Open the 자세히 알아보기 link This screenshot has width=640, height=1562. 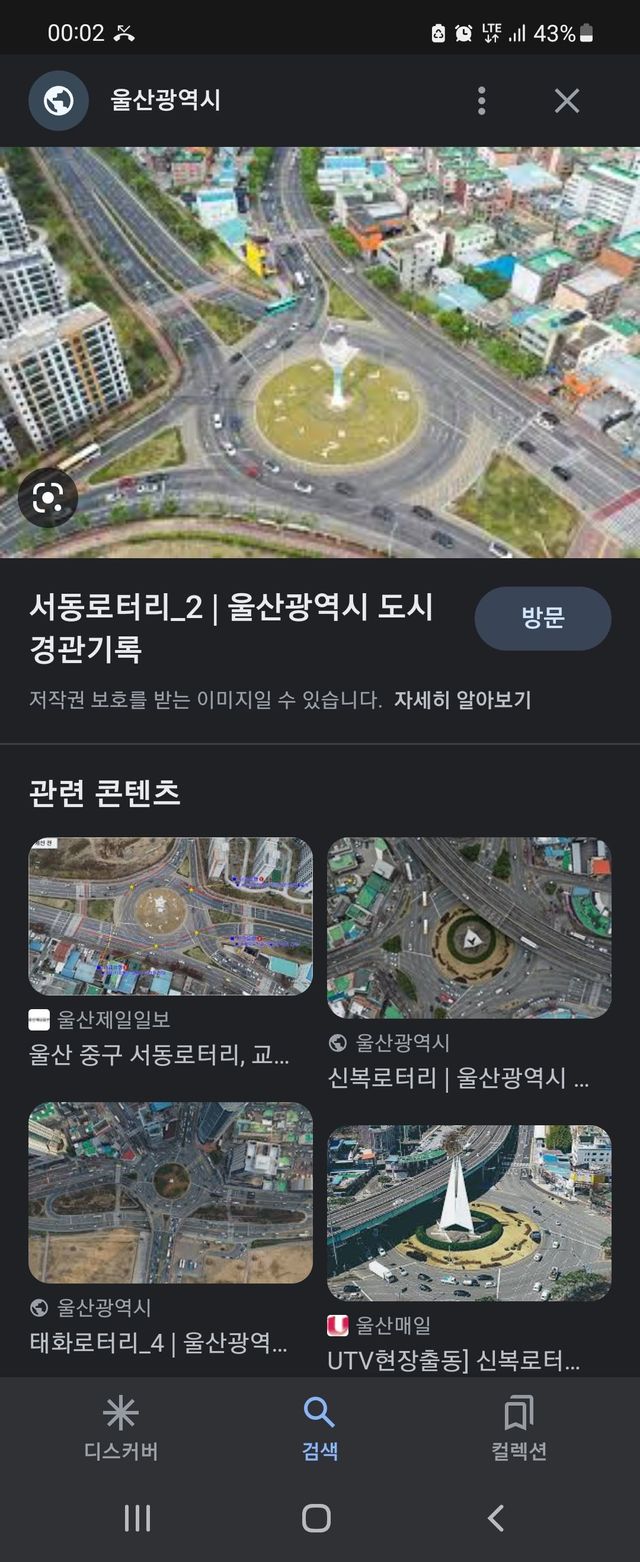(x=462, y=700)
